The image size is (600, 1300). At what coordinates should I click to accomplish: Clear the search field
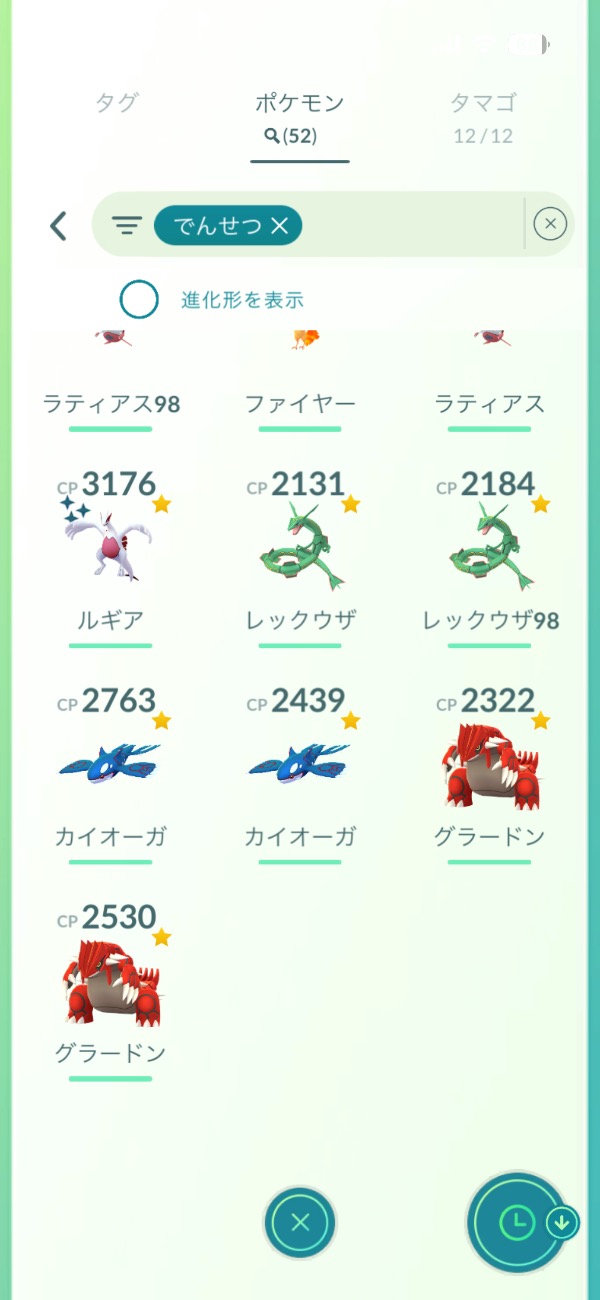[x=550, y=225]
